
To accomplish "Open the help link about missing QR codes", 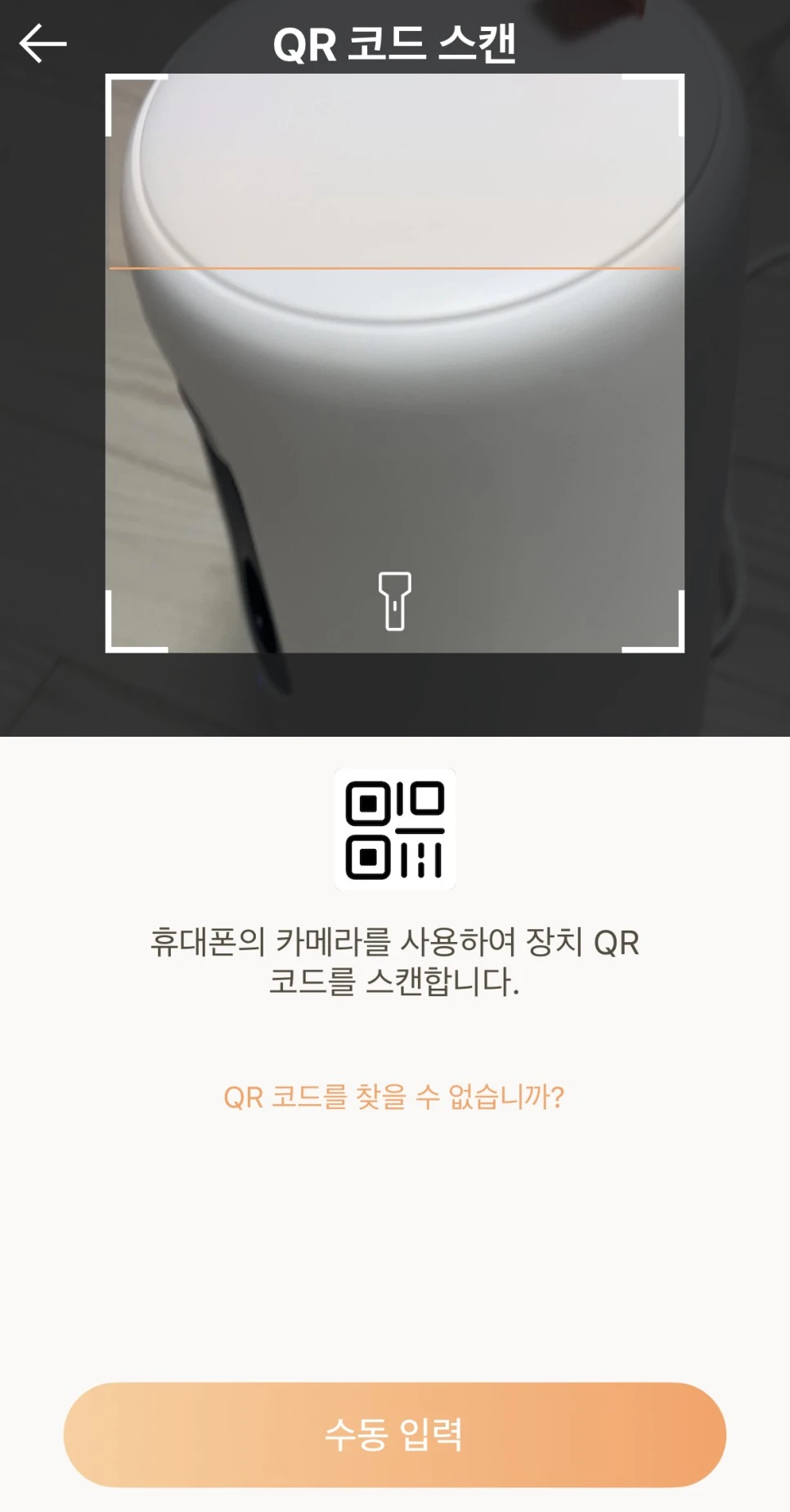I will click(395, 1097).
